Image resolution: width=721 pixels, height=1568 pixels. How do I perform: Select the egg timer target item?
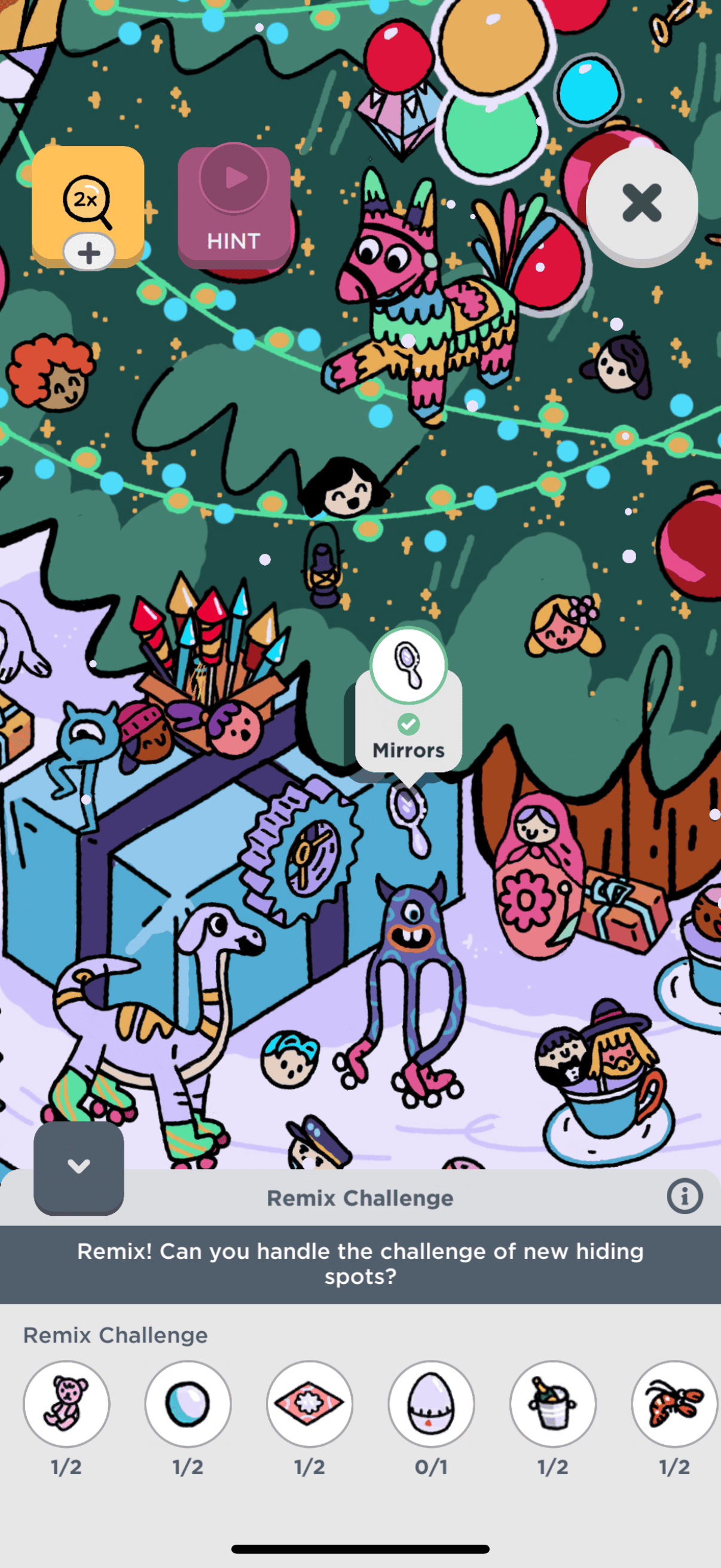(x=432, y=1403)
